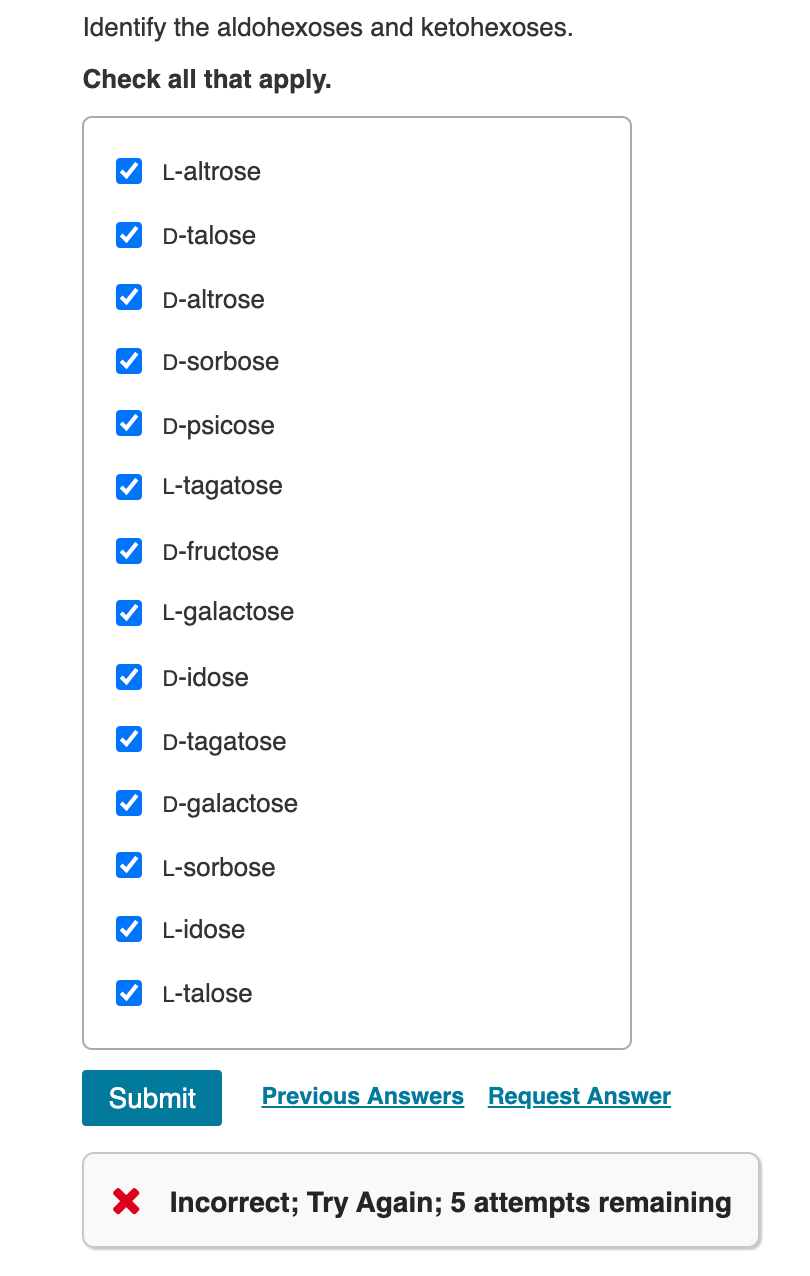This screenshot has height=1276, width=810.
Task: Deselect the D-fructose checkbox
Action: tap(129, 549)
